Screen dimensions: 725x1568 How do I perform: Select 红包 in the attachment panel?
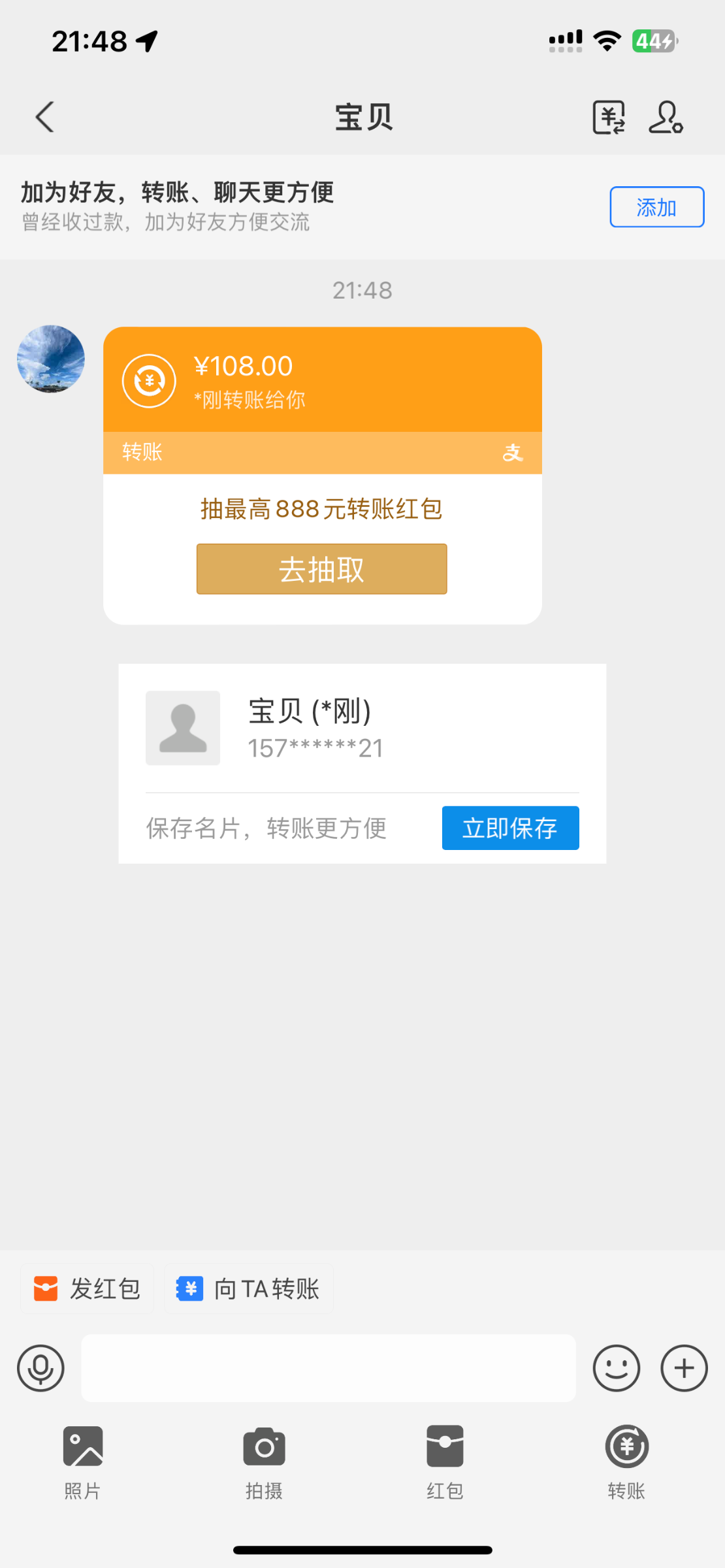point(445,1461)
